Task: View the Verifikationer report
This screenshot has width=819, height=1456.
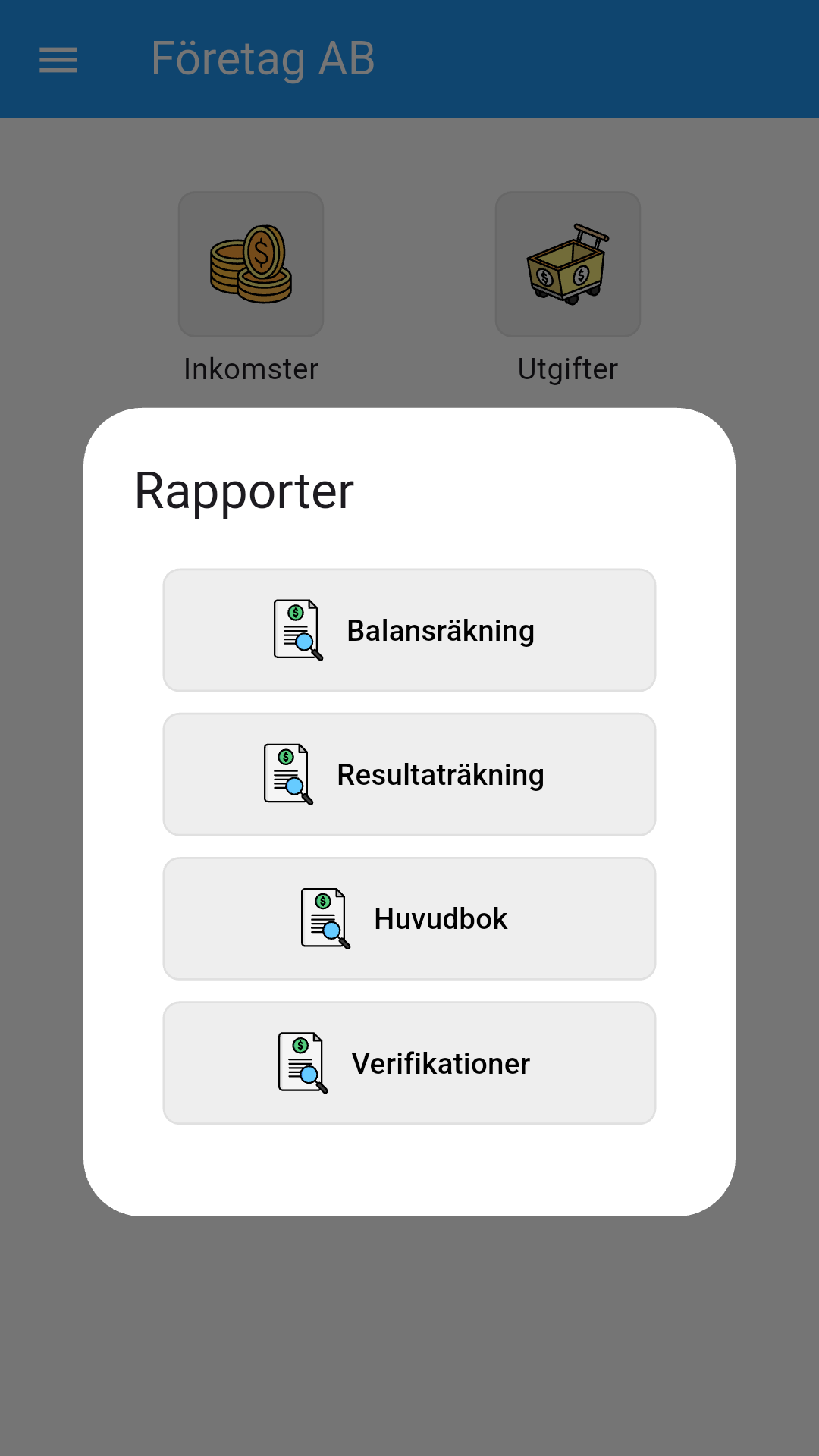Action: tap(409, 1062)
